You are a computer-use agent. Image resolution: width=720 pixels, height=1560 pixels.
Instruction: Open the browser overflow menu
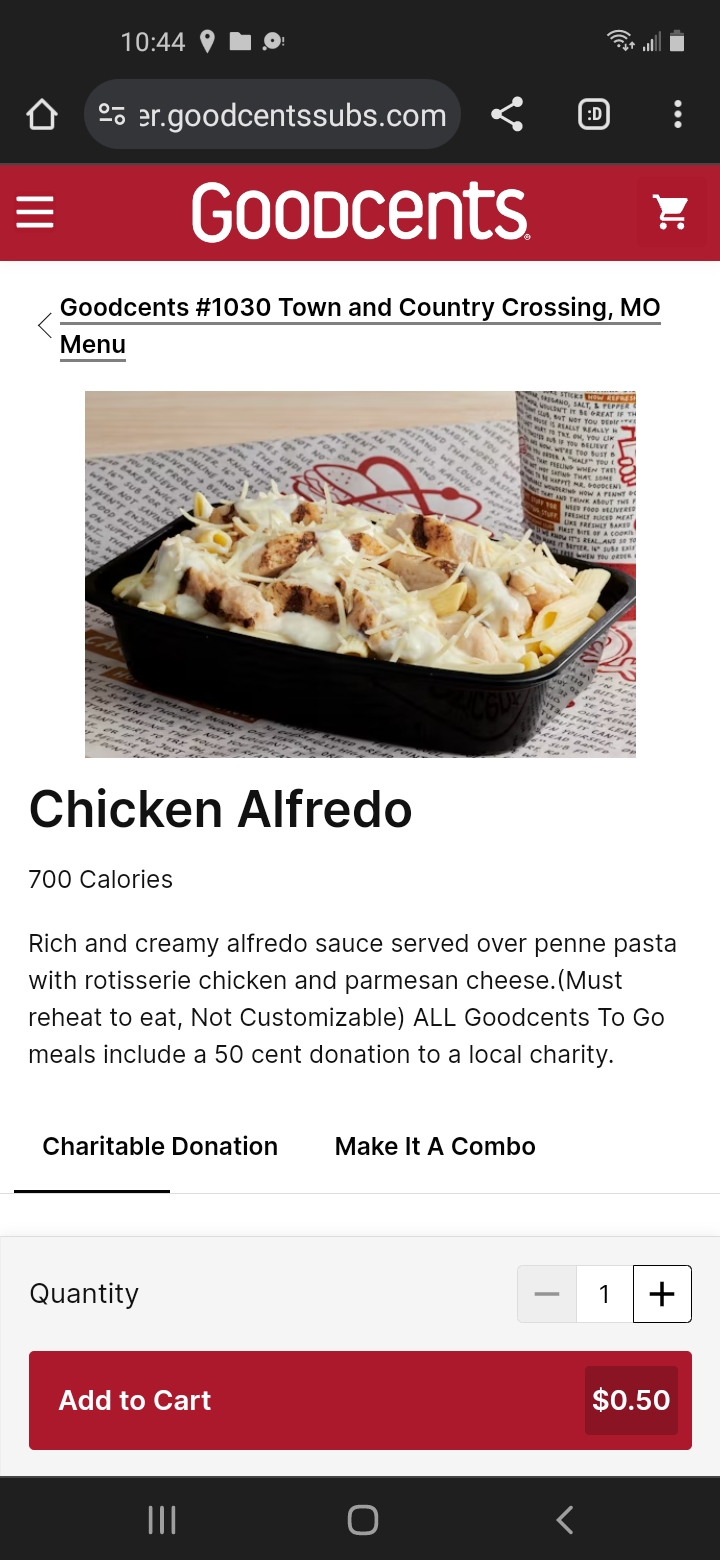678,115
